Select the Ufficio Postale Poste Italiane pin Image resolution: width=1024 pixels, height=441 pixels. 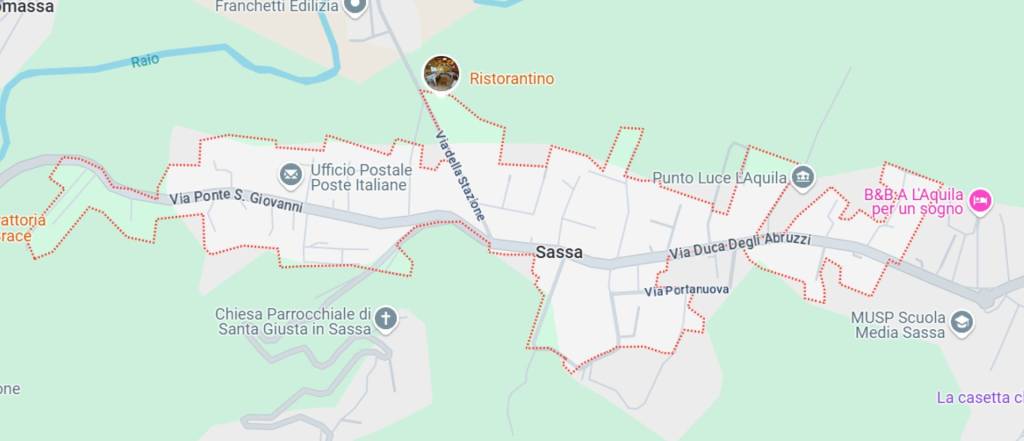click(x=291, y=177)
